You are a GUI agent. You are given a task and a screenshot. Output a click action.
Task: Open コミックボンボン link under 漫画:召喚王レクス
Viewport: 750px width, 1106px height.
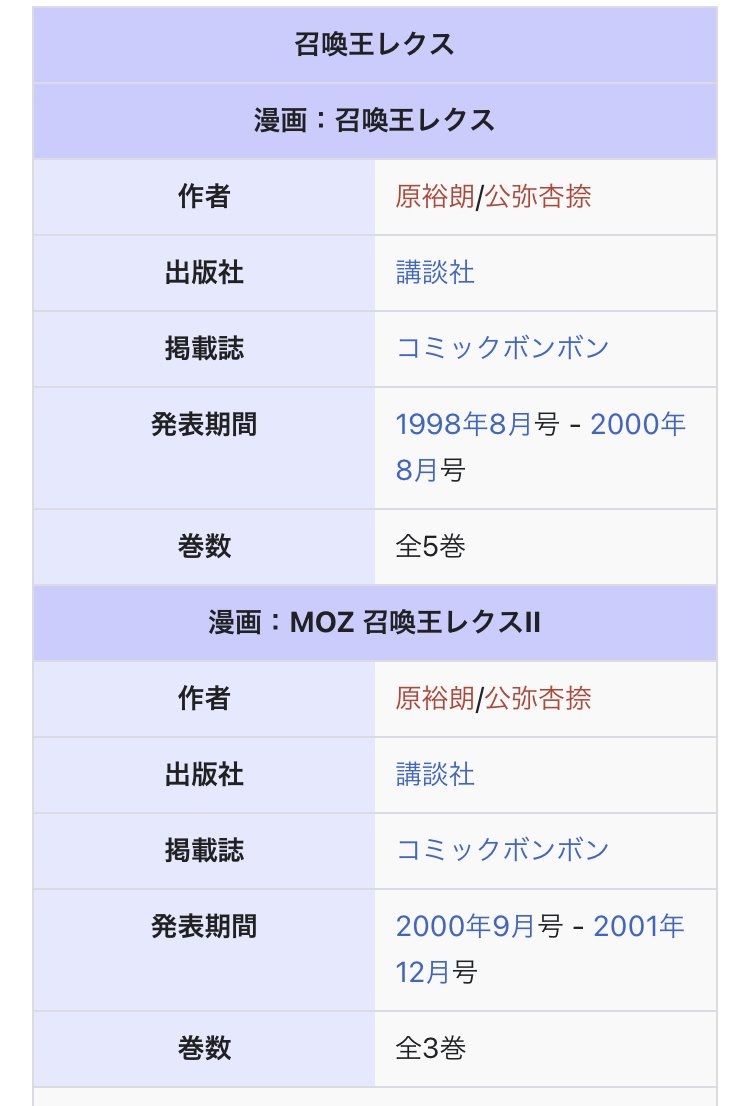click(x=502, y=348)
